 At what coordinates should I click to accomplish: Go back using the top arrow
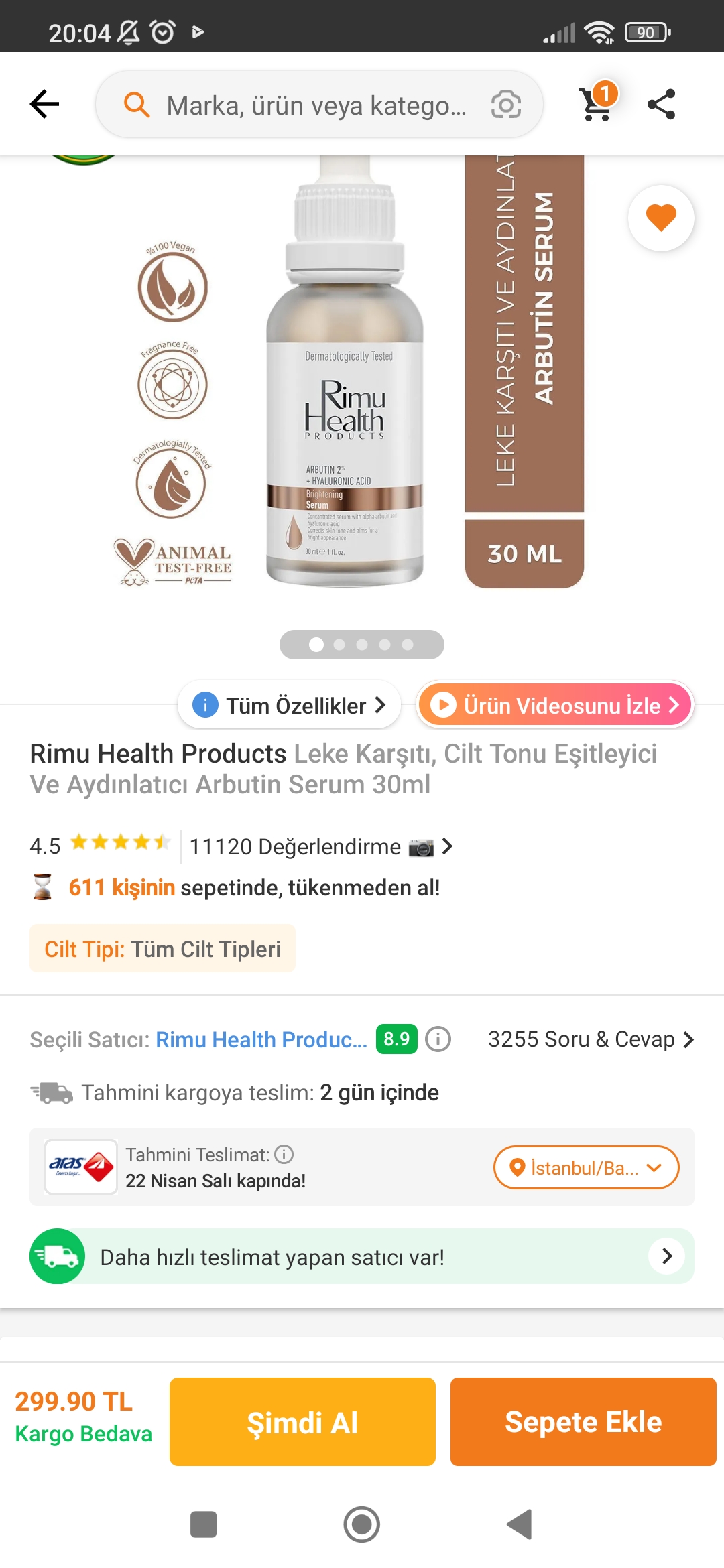point(45,105)
